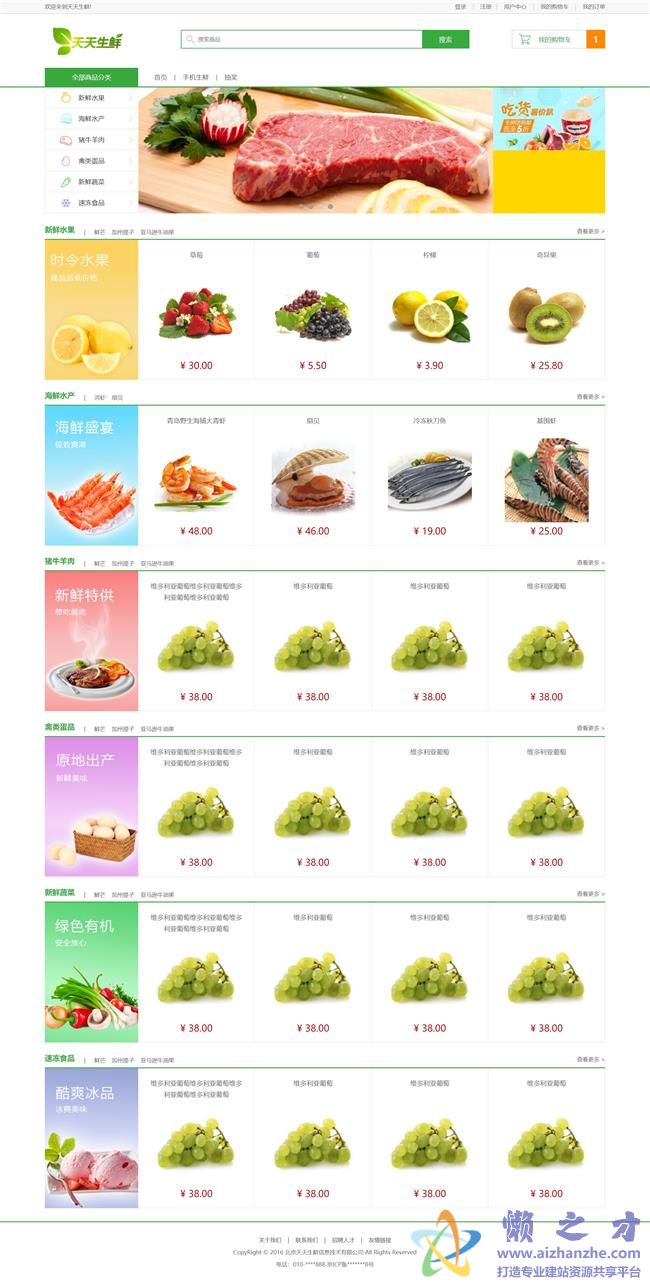Open the 柠檬 lemon product card
This screenshot has width=650, height=1282.
point(429,312)
